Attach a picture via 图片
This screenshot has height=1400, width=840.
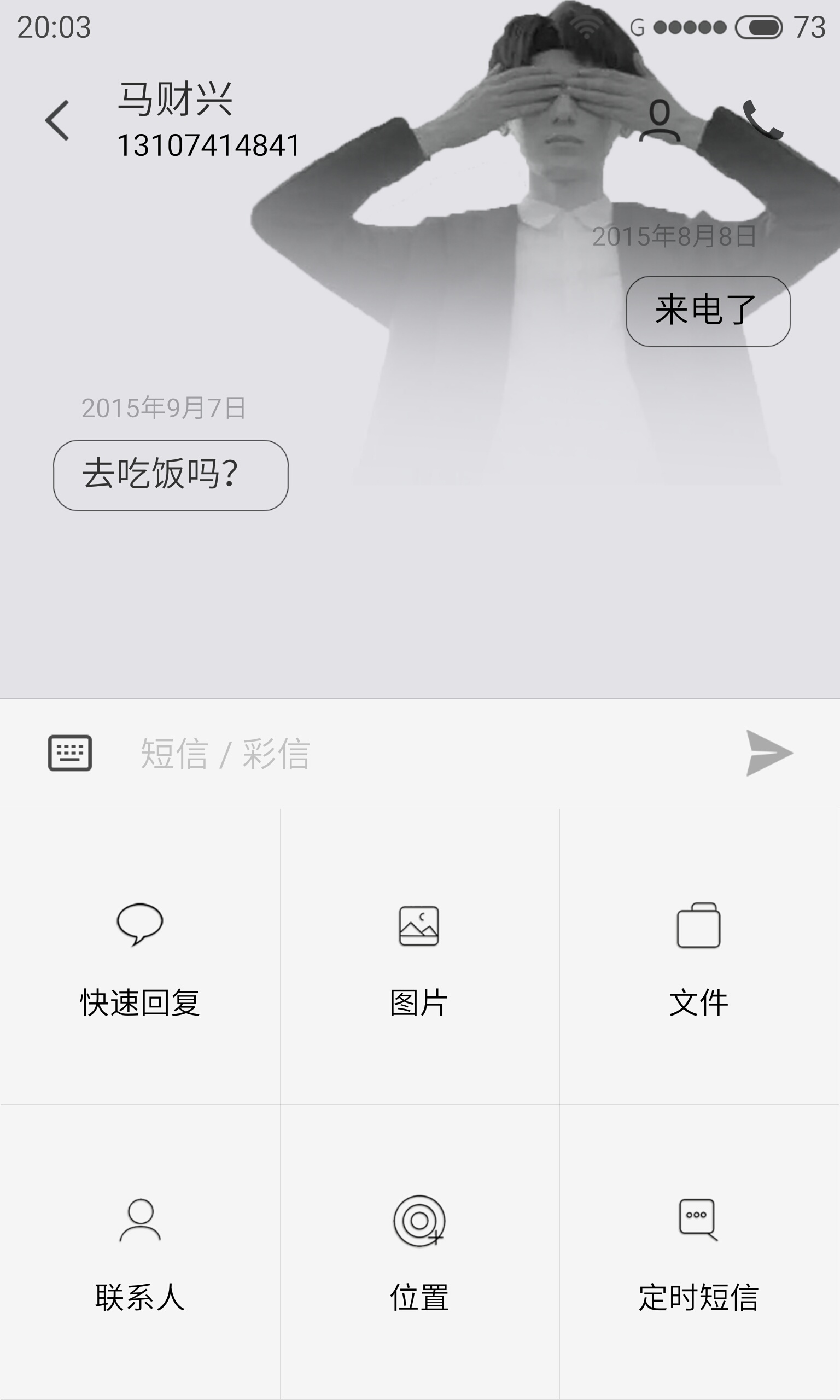(x=419, y=956)
